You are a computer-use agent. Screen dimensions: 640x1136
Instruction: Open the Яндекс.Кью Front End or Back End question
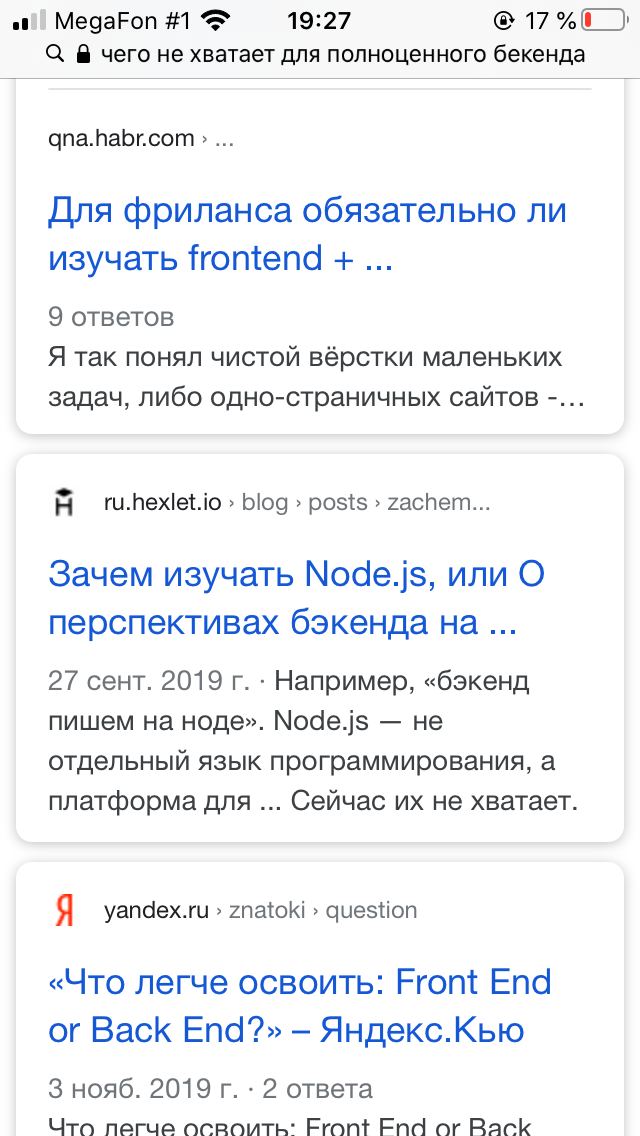300,1005
